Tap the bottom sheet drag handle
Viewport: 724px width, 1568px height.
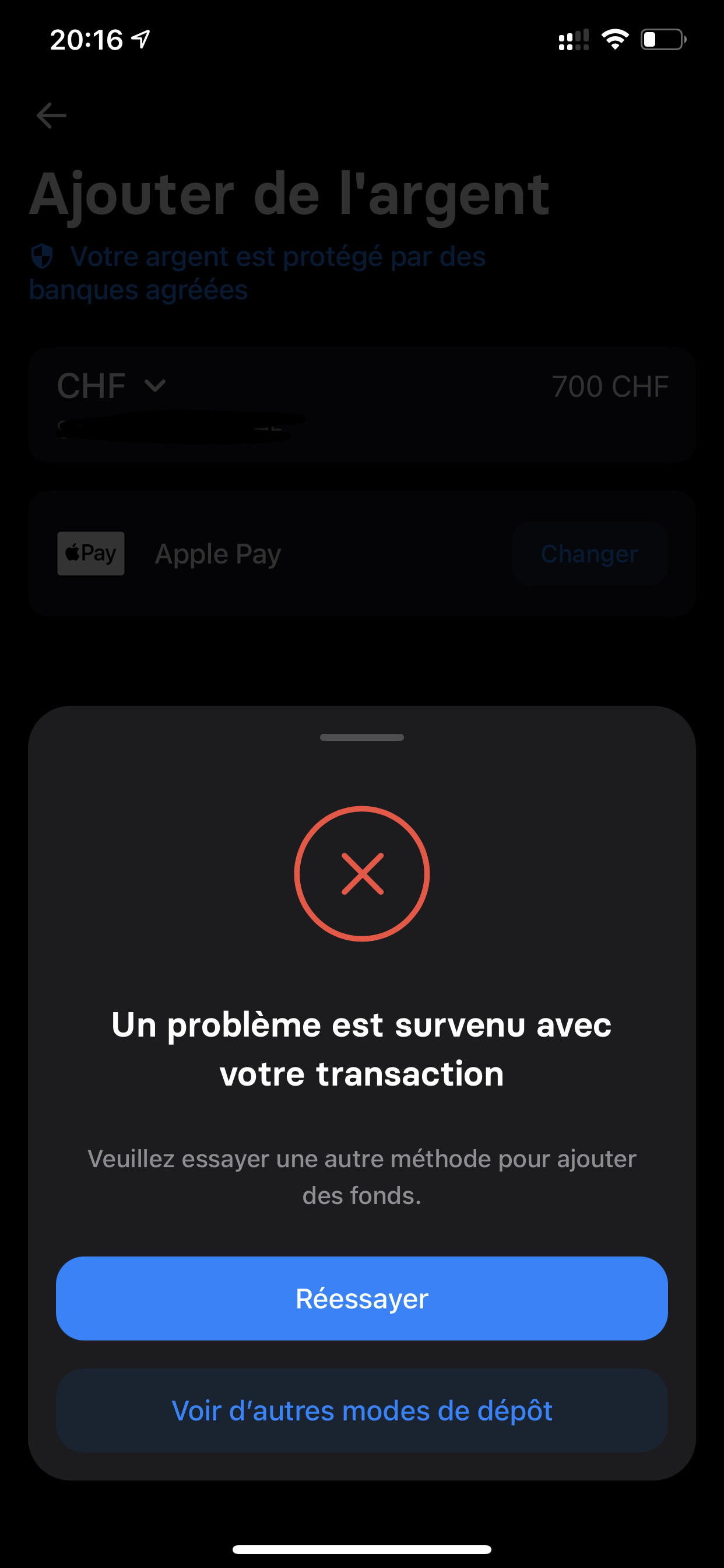pyautogui.click(x=362, y=737)
